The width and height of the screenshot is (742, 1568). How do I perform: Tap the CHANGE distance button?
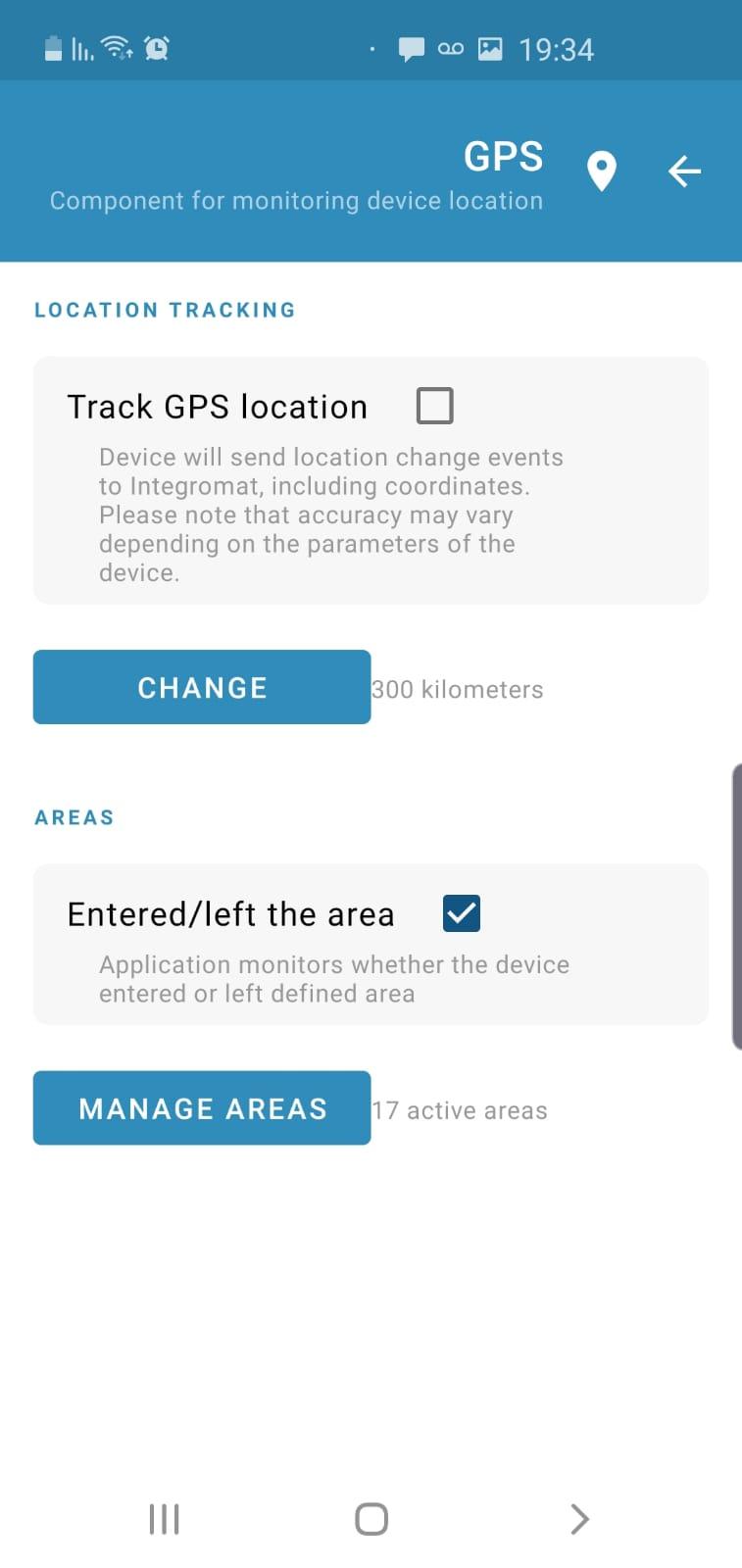[202, 687]
